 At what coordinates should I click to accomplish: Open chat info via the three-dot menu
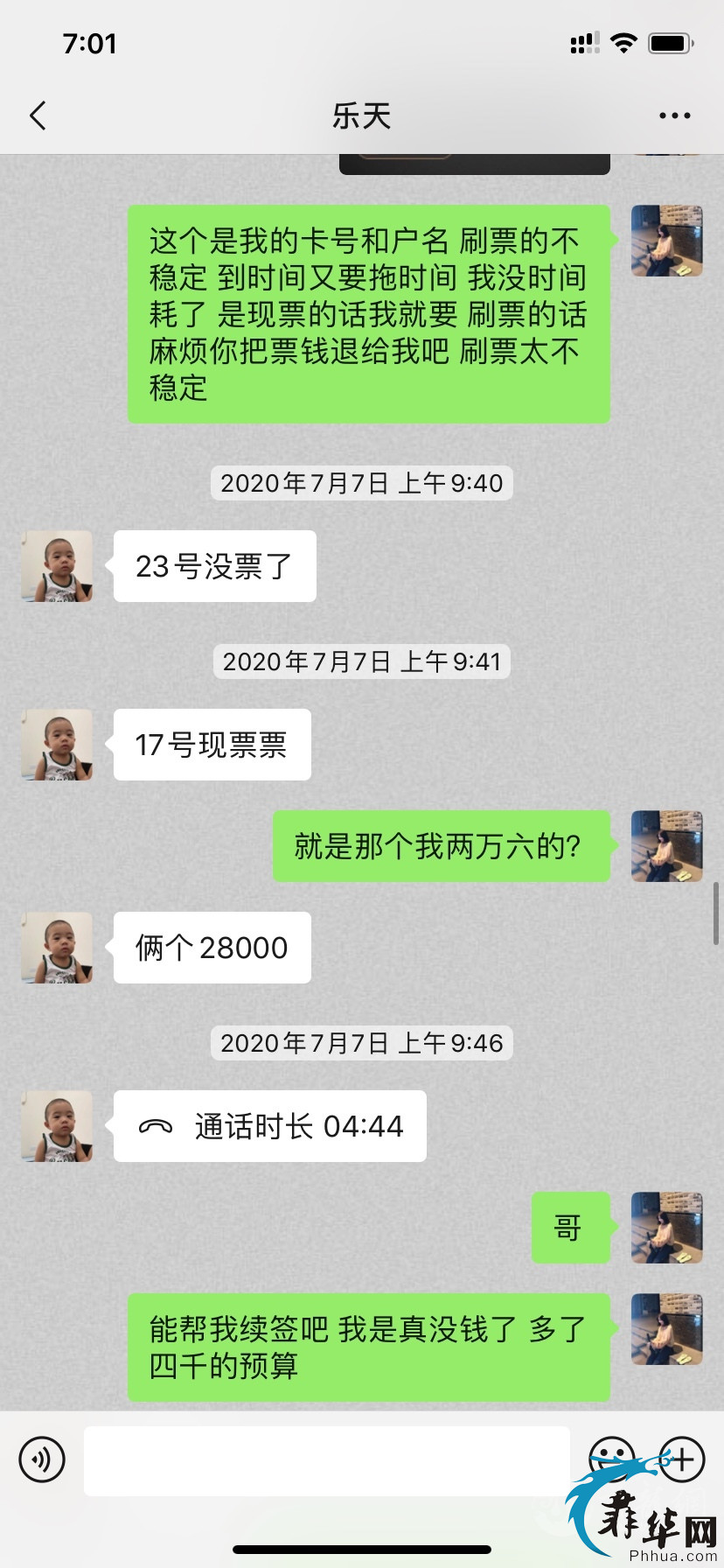click(x=674, y=115)
